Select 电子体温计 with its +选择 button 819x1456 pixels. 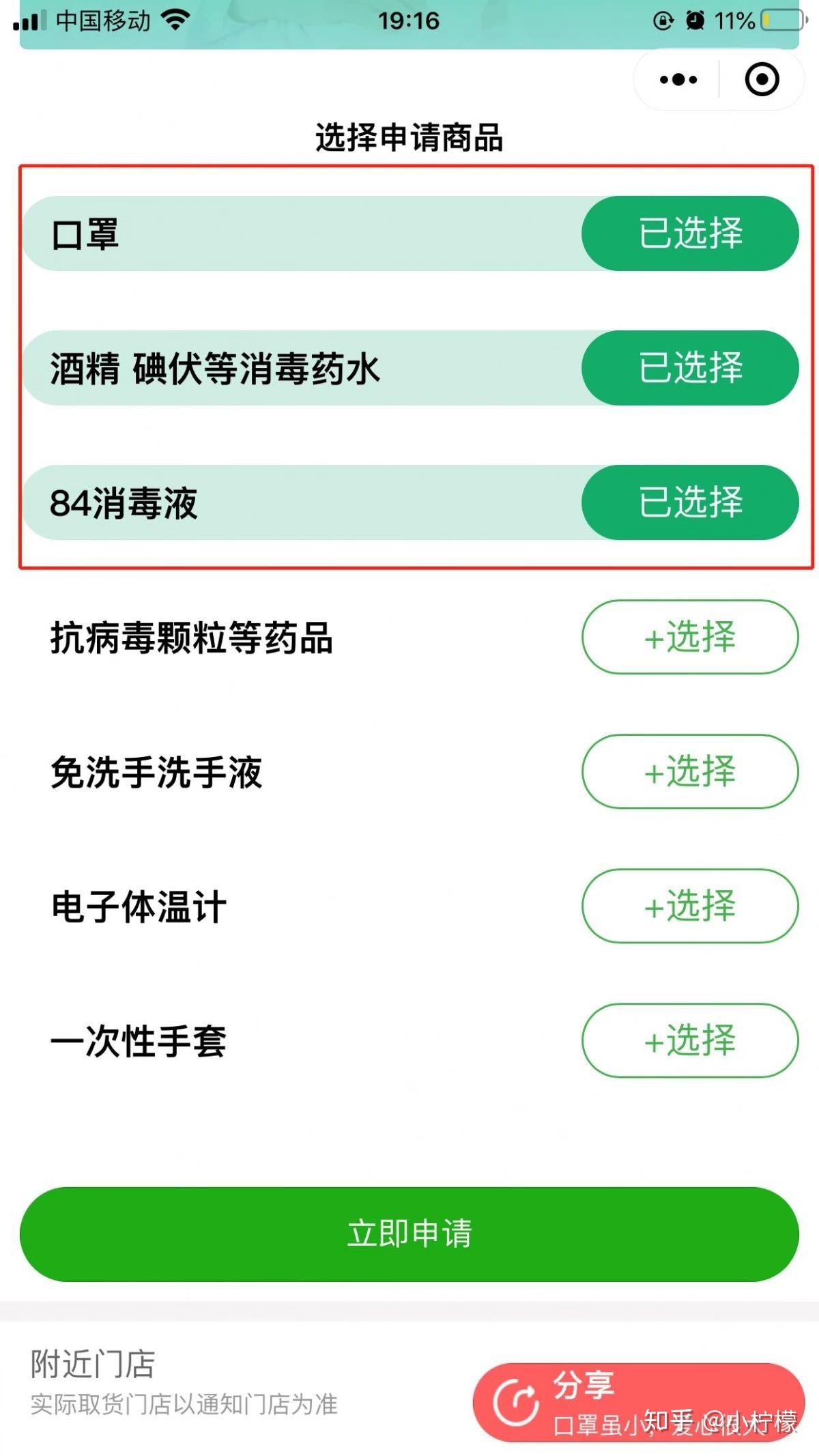pyautogui.click(x=690, y=906)
